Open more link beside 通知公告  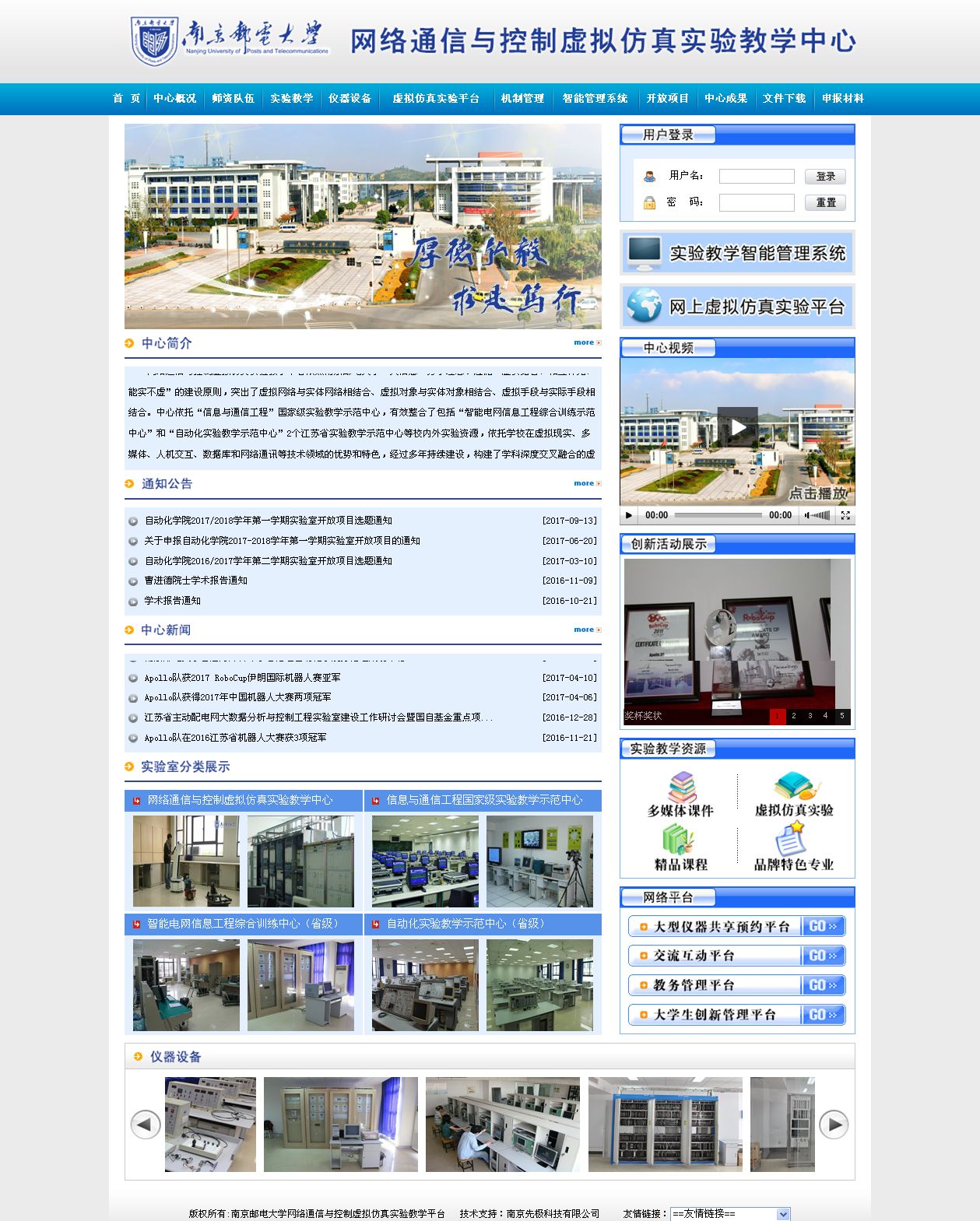coord(587,483)
